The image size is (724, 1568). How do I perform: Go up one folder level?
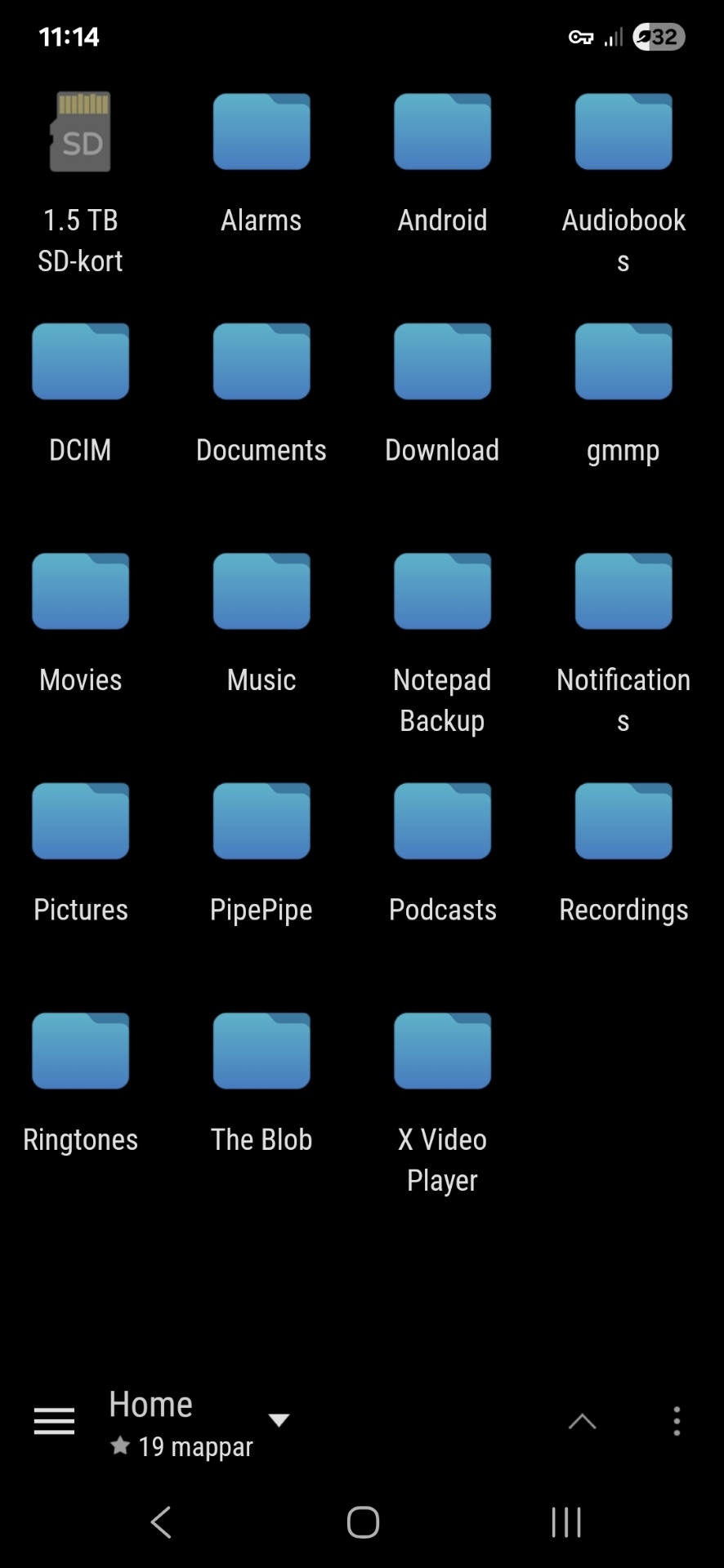pos(582,1422)
